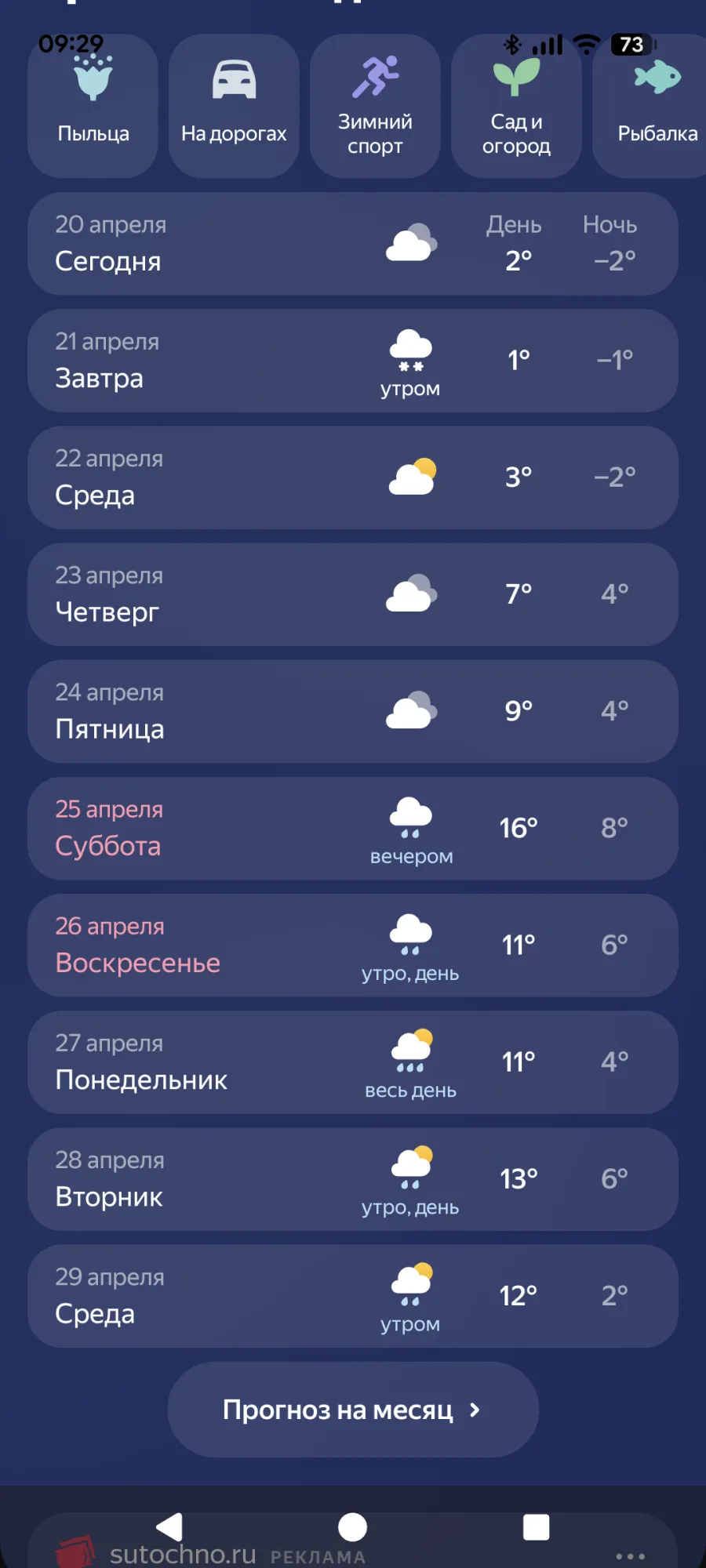The image size is (706, 1568).
Task: Show details for Вторник 28 апреля
Action: 353,1178
